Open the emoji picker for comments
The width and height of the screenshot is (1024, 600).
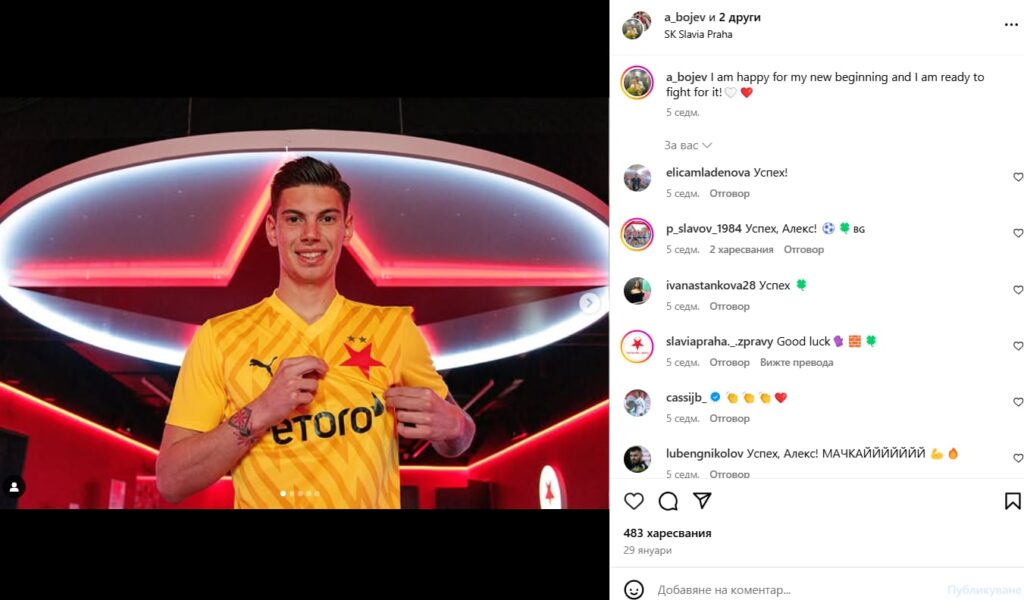point(634,589)
